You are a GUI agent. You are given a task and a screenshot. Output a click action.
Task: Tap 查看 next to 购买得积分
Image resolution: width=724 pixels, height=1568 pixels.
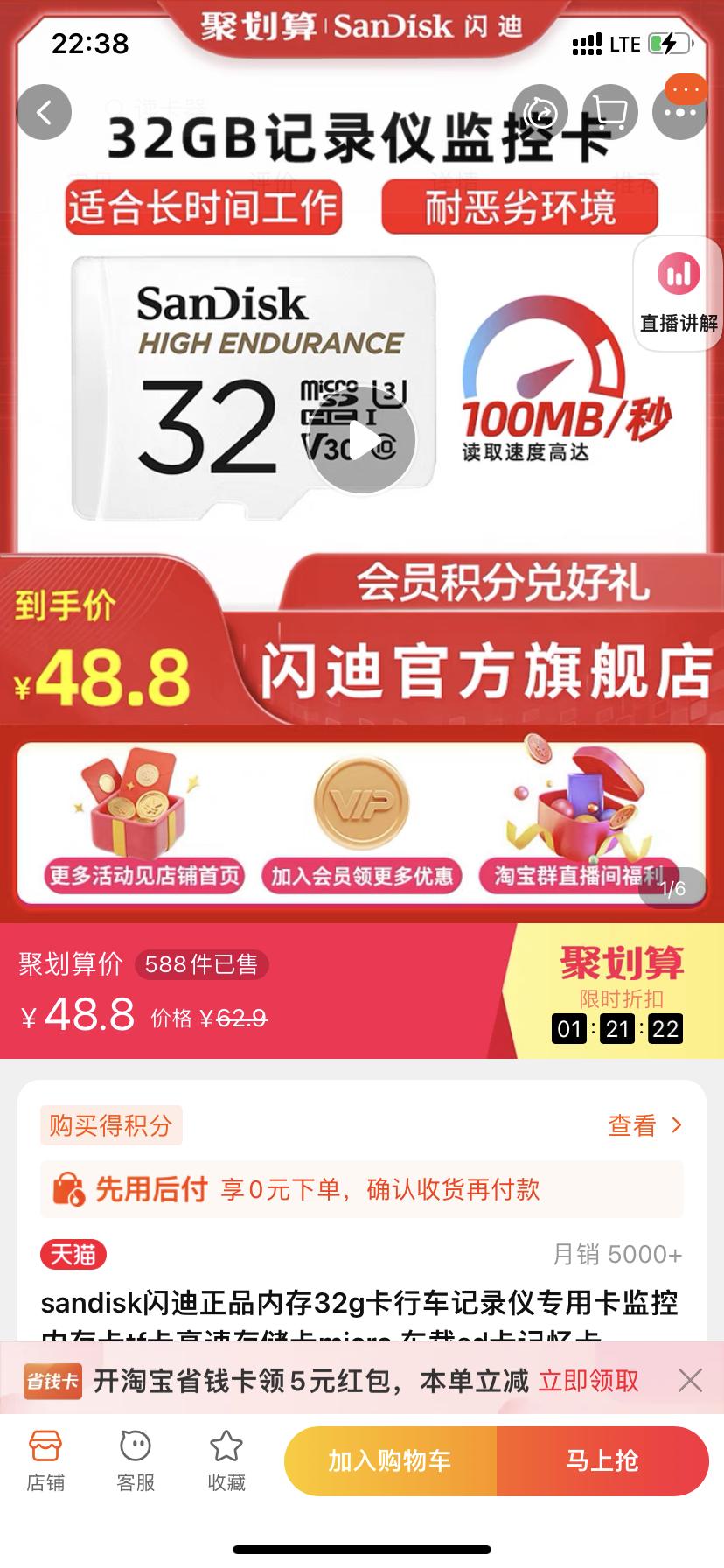pos(645,1125)
